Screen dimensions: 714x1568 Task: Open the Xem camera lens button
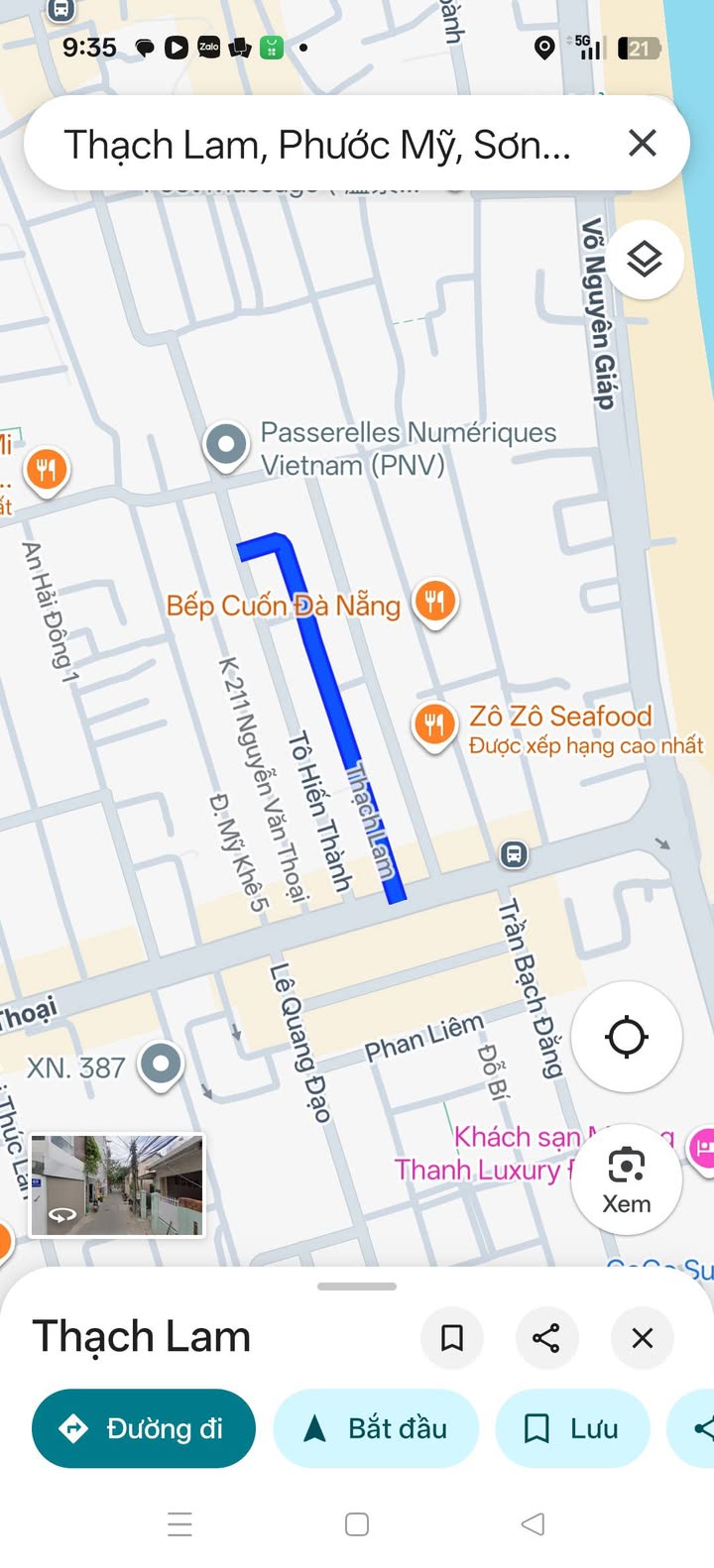point(627,1179)
